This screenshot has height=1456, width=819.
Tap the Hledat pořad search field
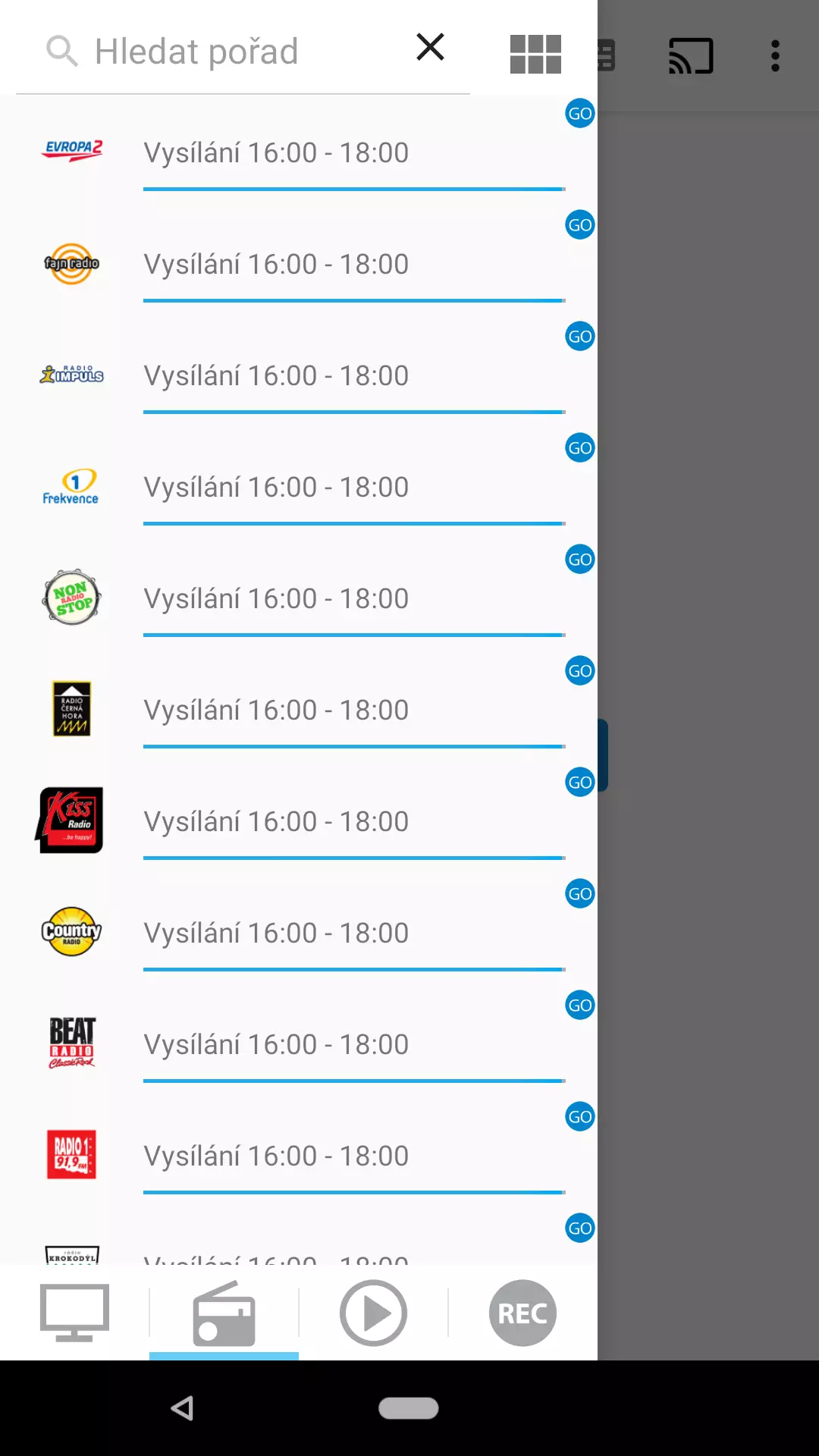[243, 52]
